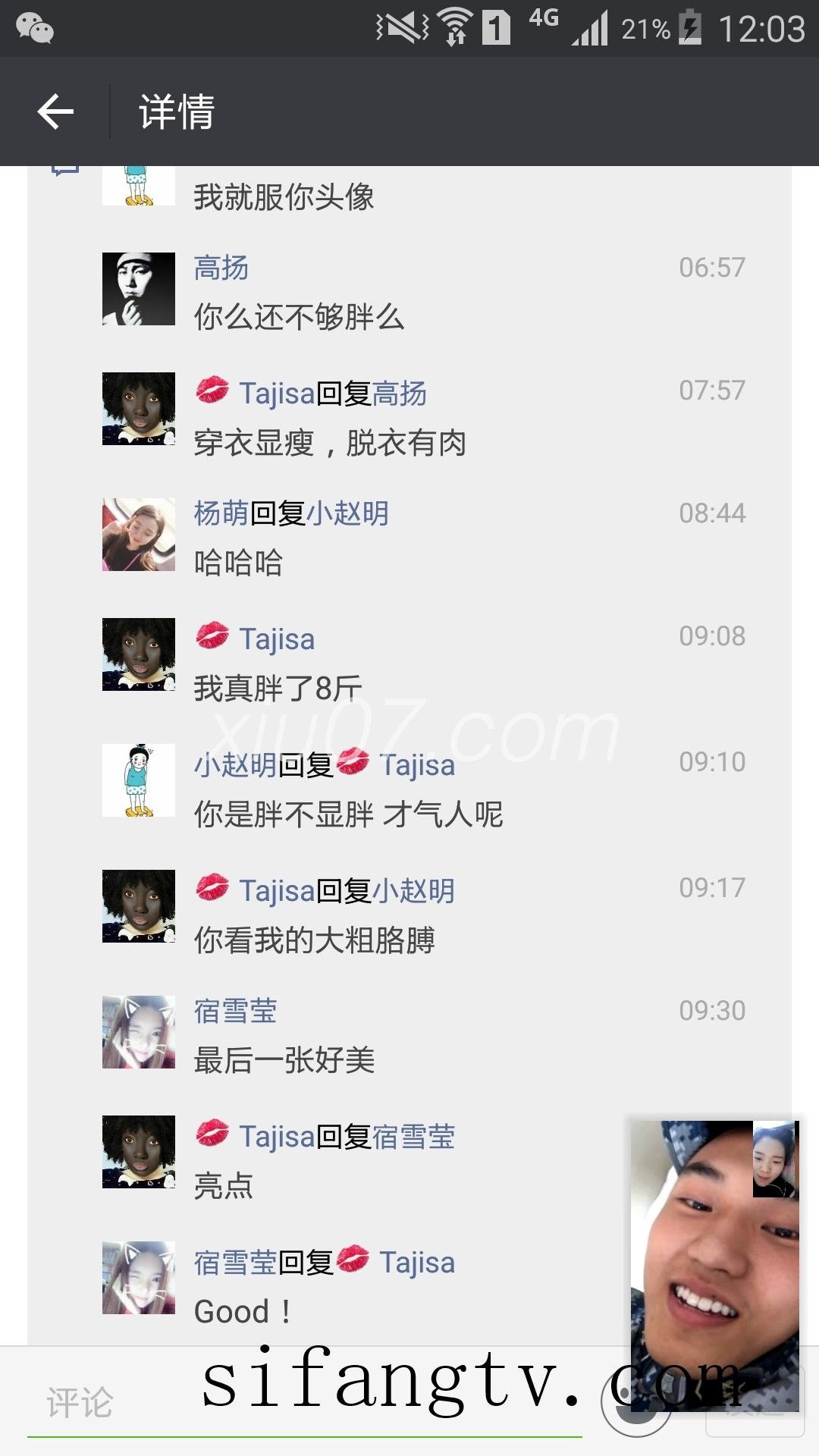Reply to comment 你看我的大粗胳膊
This screenshot has height=1456, width=819.
pyautogui.click(x=314, y=940)
